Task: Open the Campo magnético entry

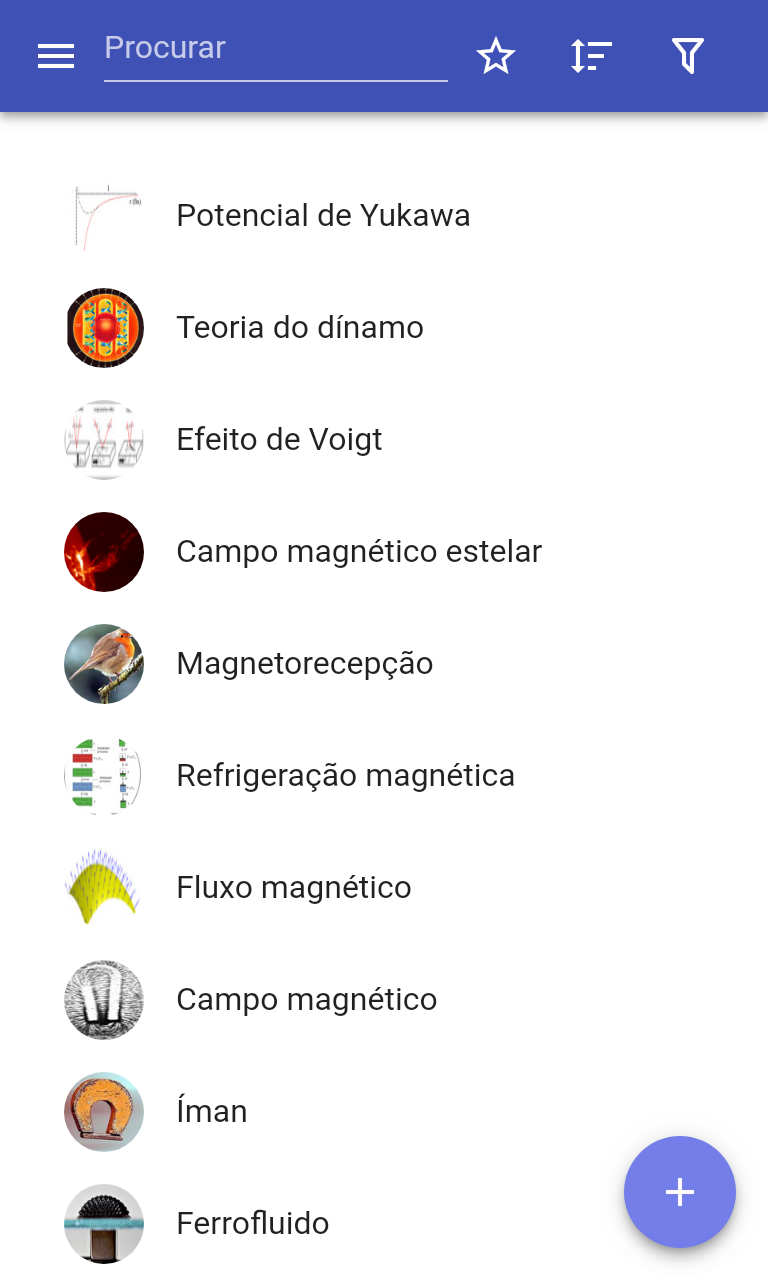Action: click(306, 1000)
